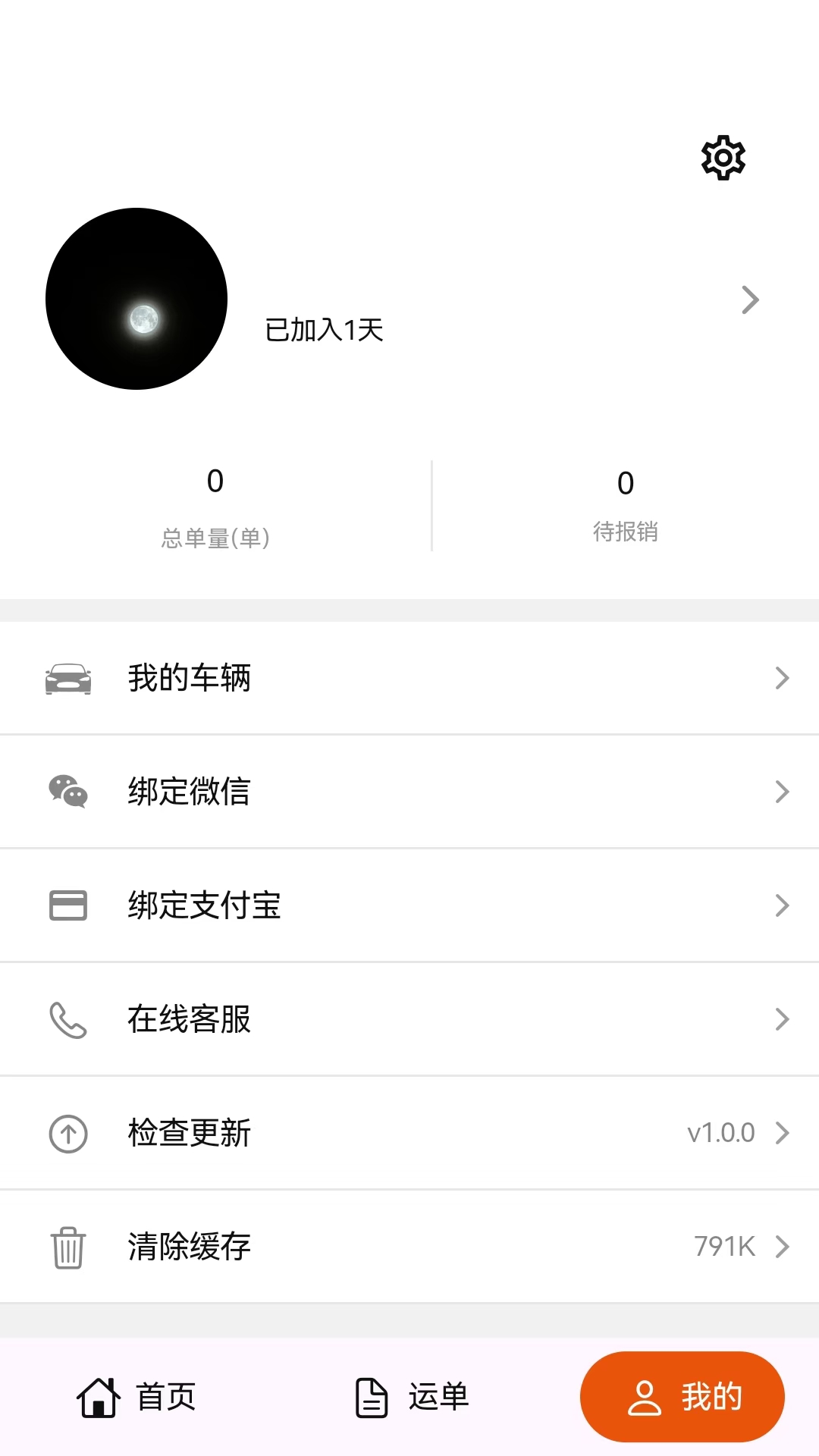Select the phone icon beside 在线客服
Viewport: 819px width, 1456px height.
(68, 1018)
